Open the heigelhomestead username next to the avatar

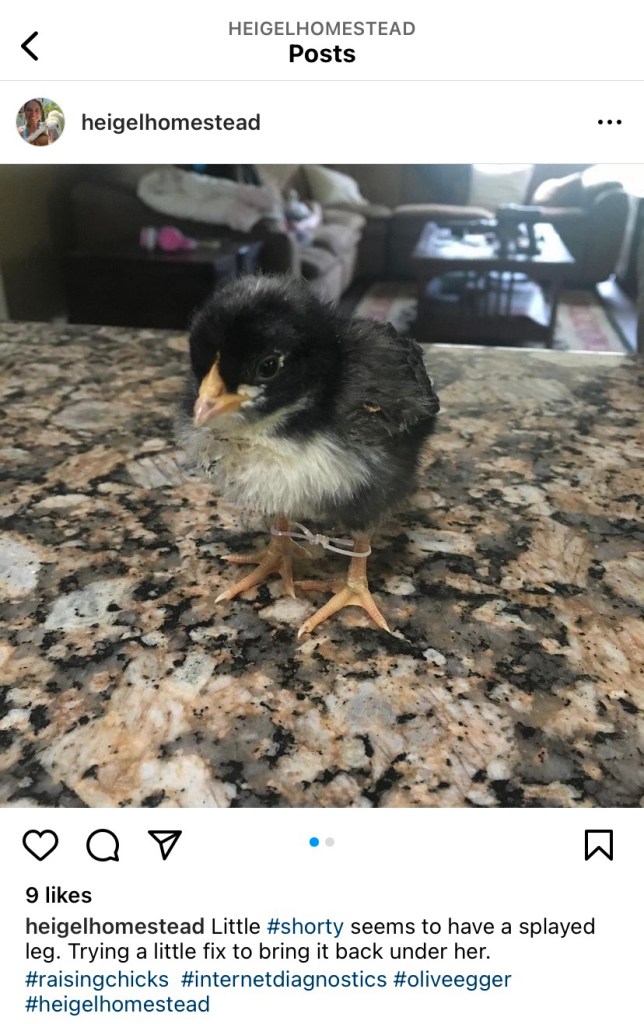tap(170, 122)
